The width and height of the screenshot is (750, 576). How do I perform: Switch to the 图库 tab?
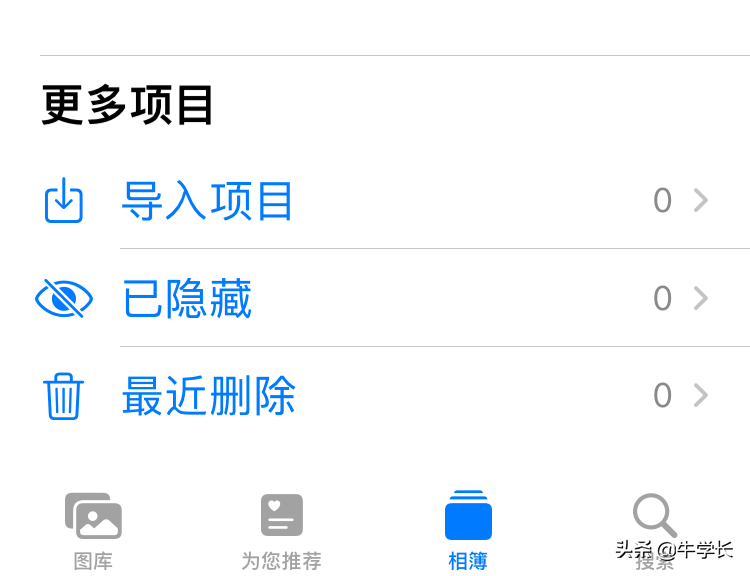(x=93, y=530)
